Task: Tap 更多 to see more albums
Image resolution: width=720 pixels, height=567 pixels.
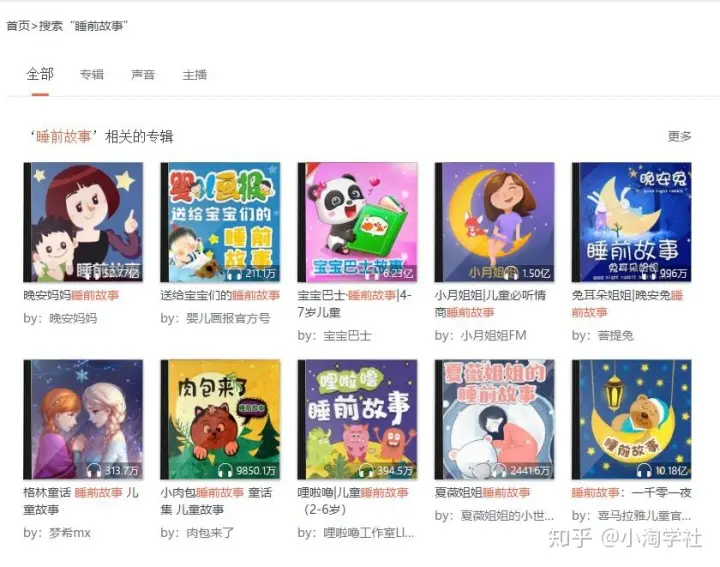Action: 680,136
